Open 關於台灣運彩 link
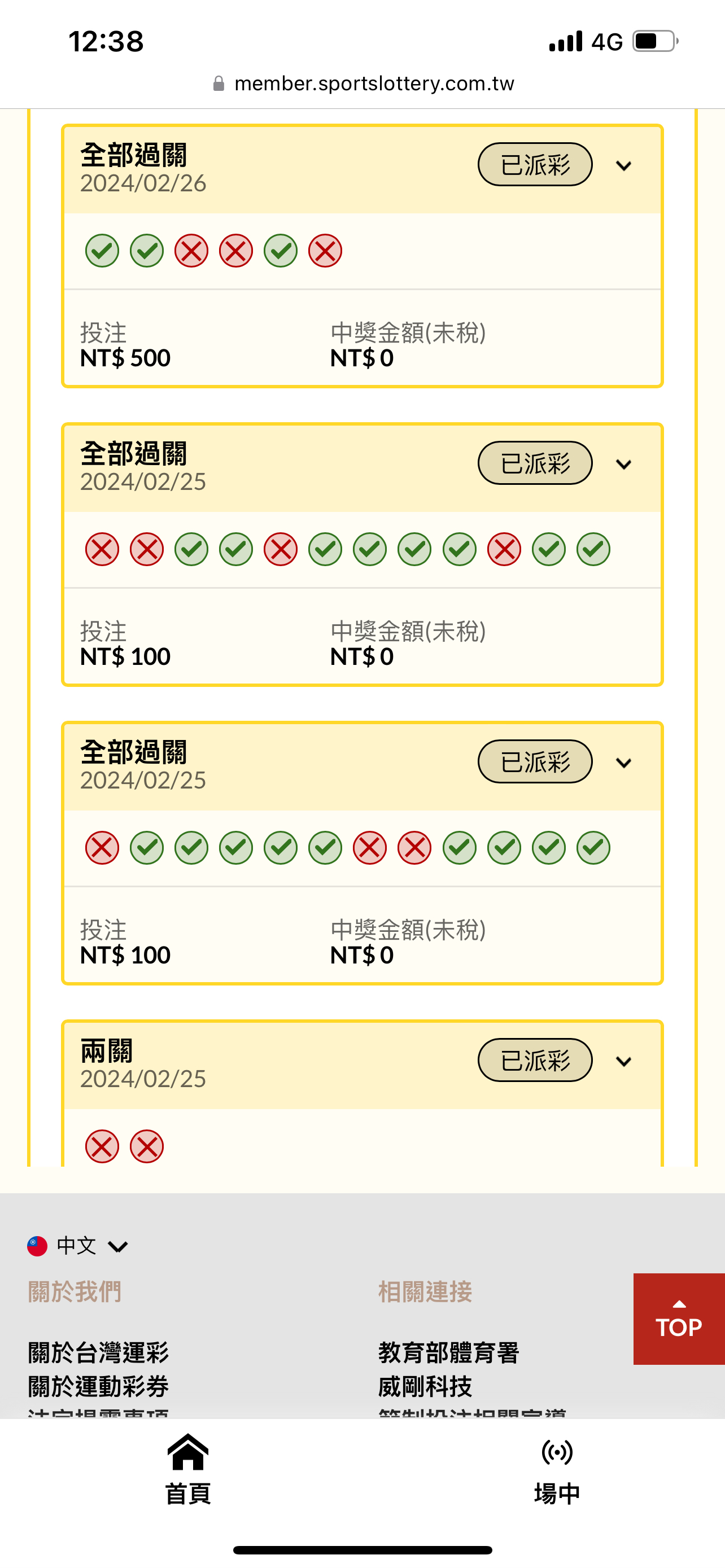Viewport: 725px width, 1568px height. pyautogui.click(x=99, y=1352)
